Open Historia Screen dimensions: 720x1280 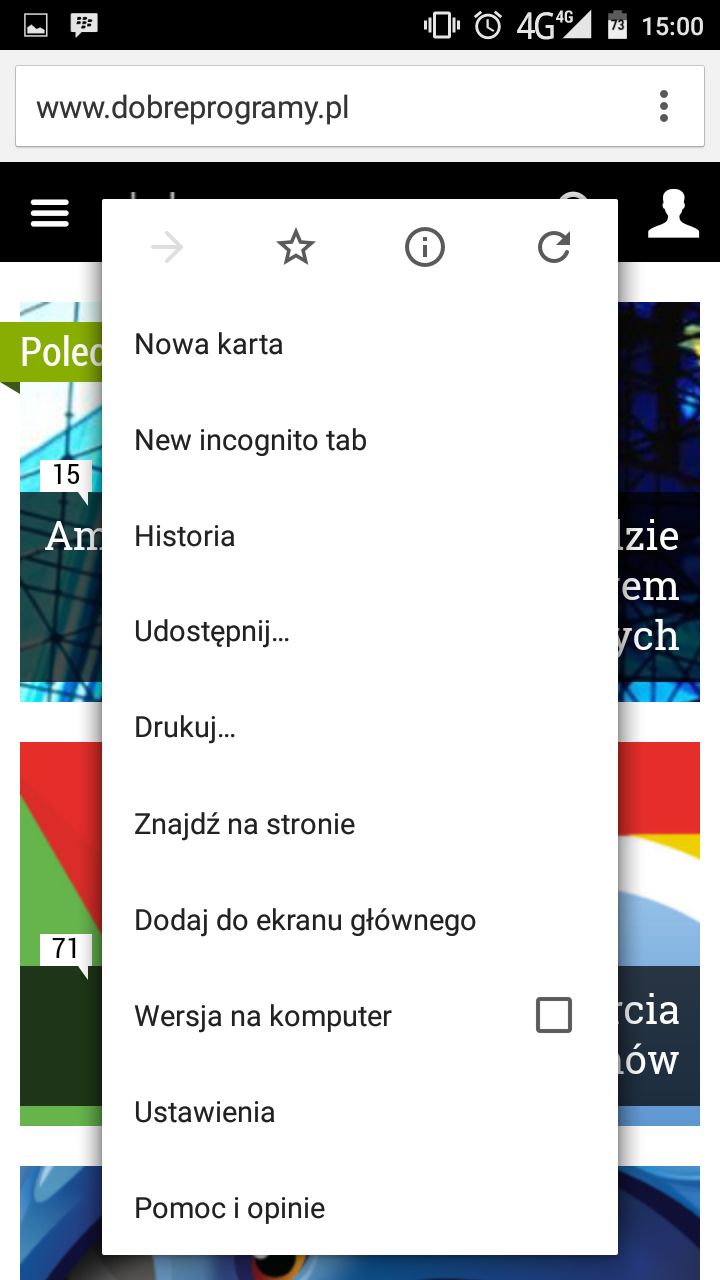click(360, 536)
